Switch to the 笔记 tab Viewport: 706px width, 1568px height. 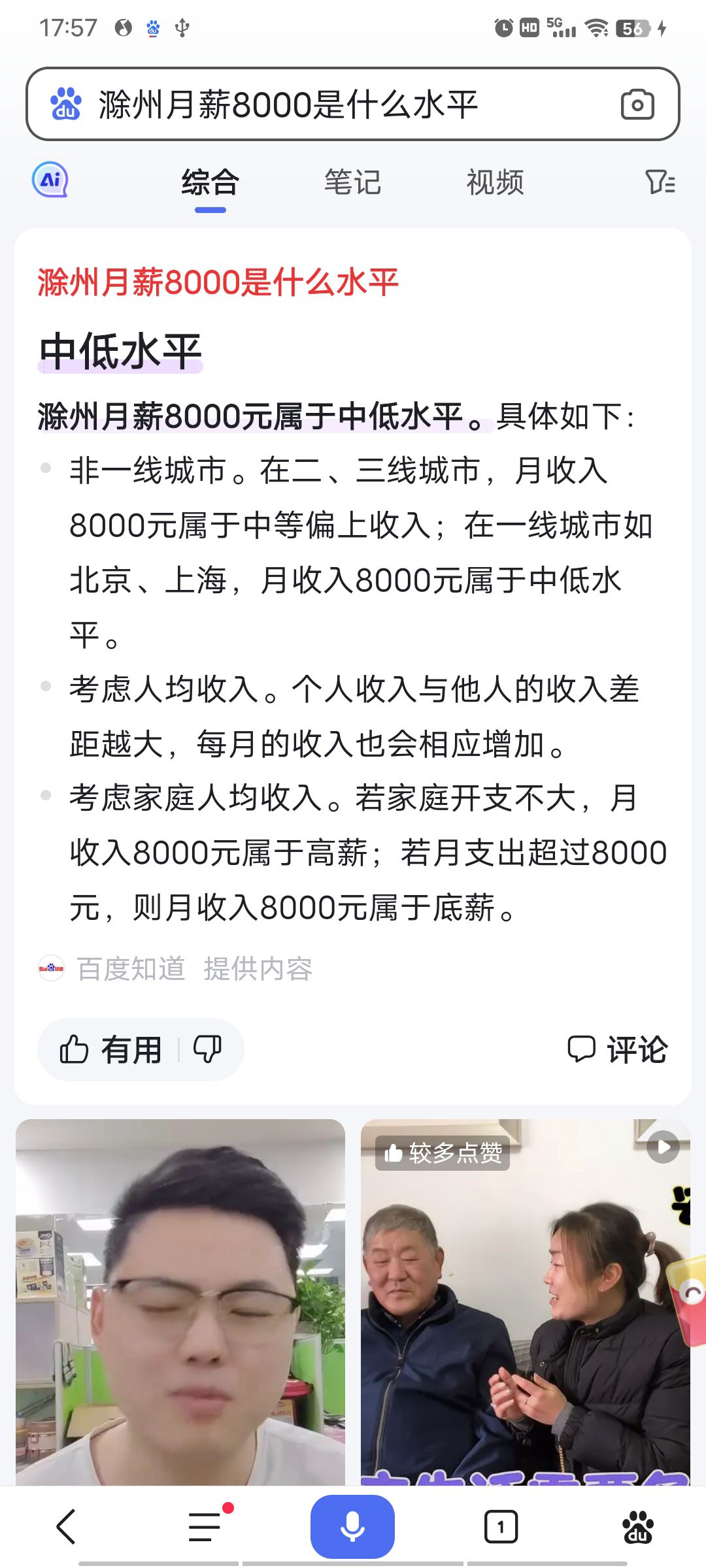click(352, 182)
